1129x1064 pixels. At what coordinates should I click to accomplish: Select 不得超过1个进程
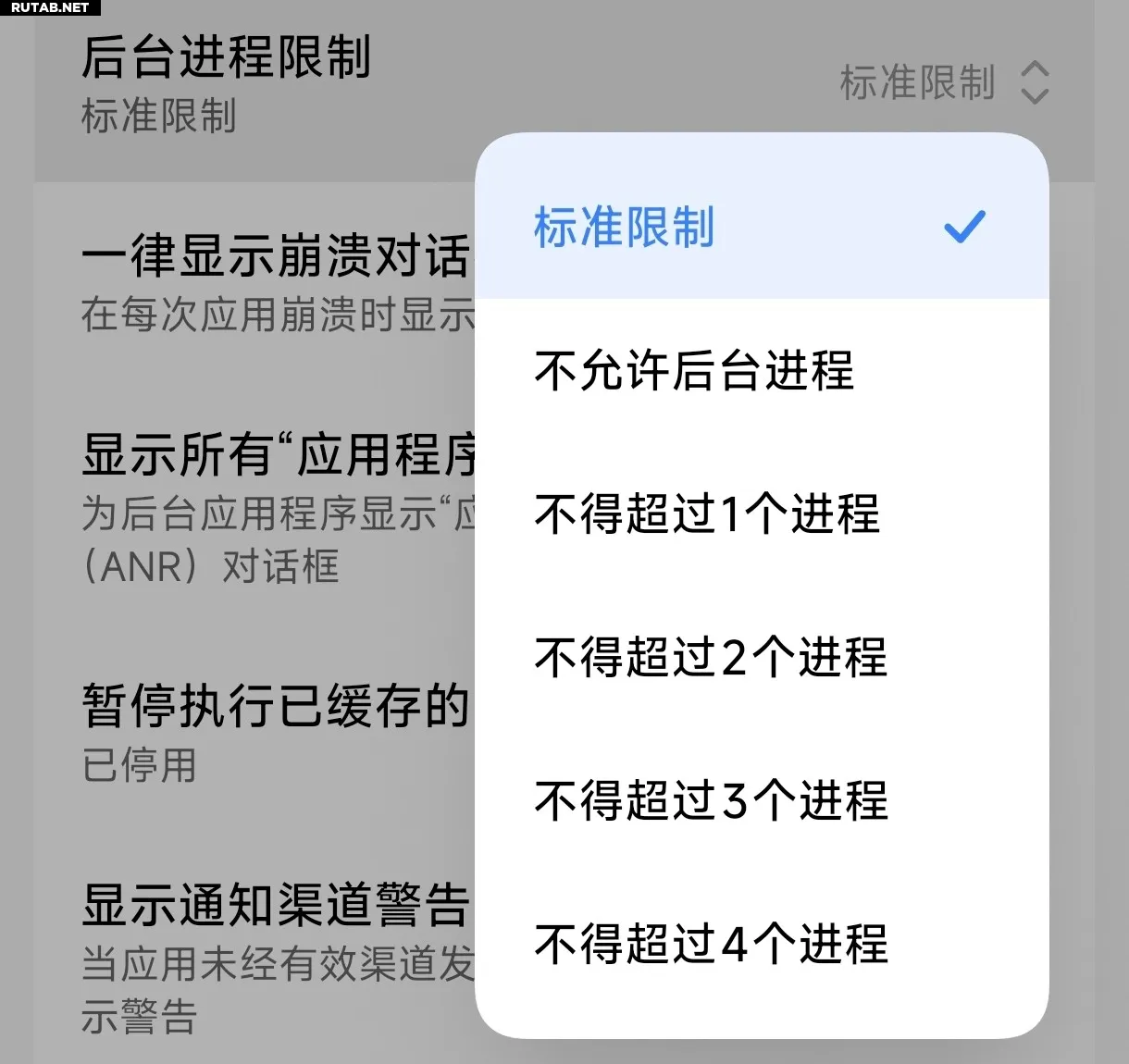point(707,514)
